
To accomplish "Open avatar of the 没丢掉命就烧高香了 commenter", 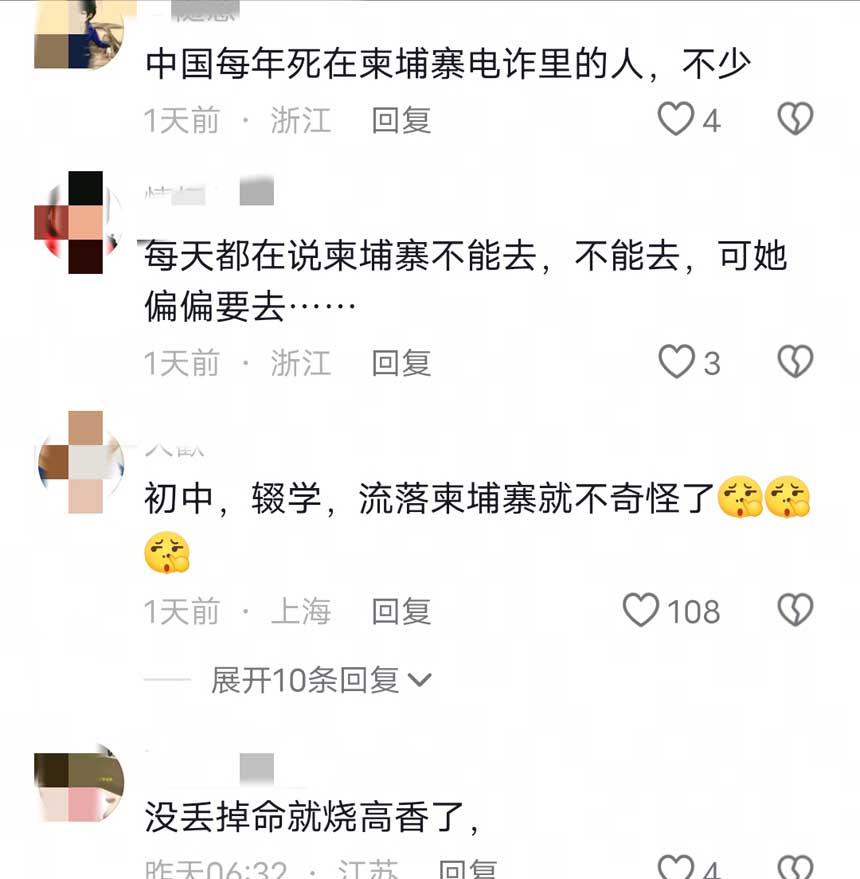I will 78,790.
